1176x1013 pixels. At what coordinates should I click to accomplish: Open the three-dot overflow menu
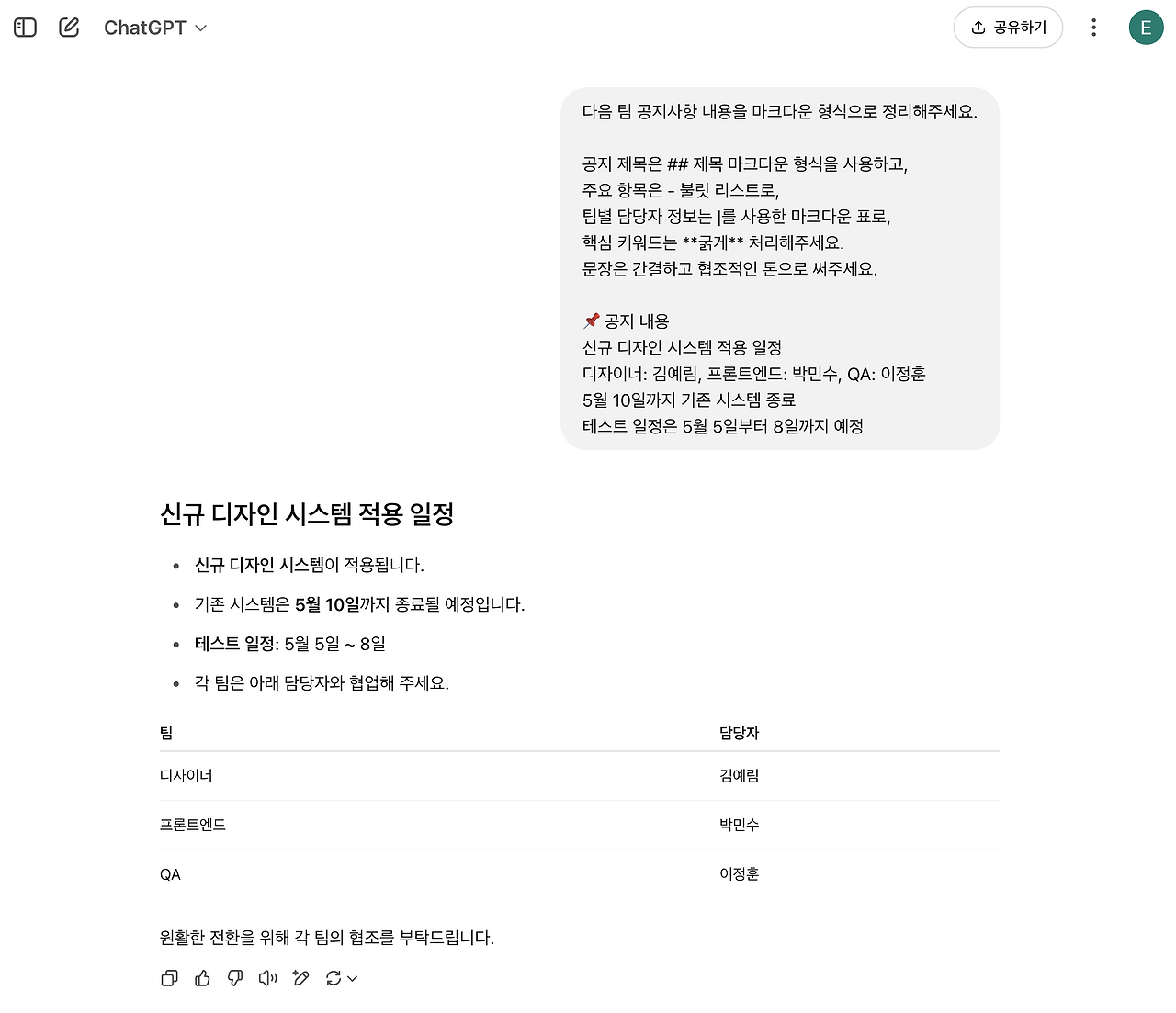(x=1093, y=28)
